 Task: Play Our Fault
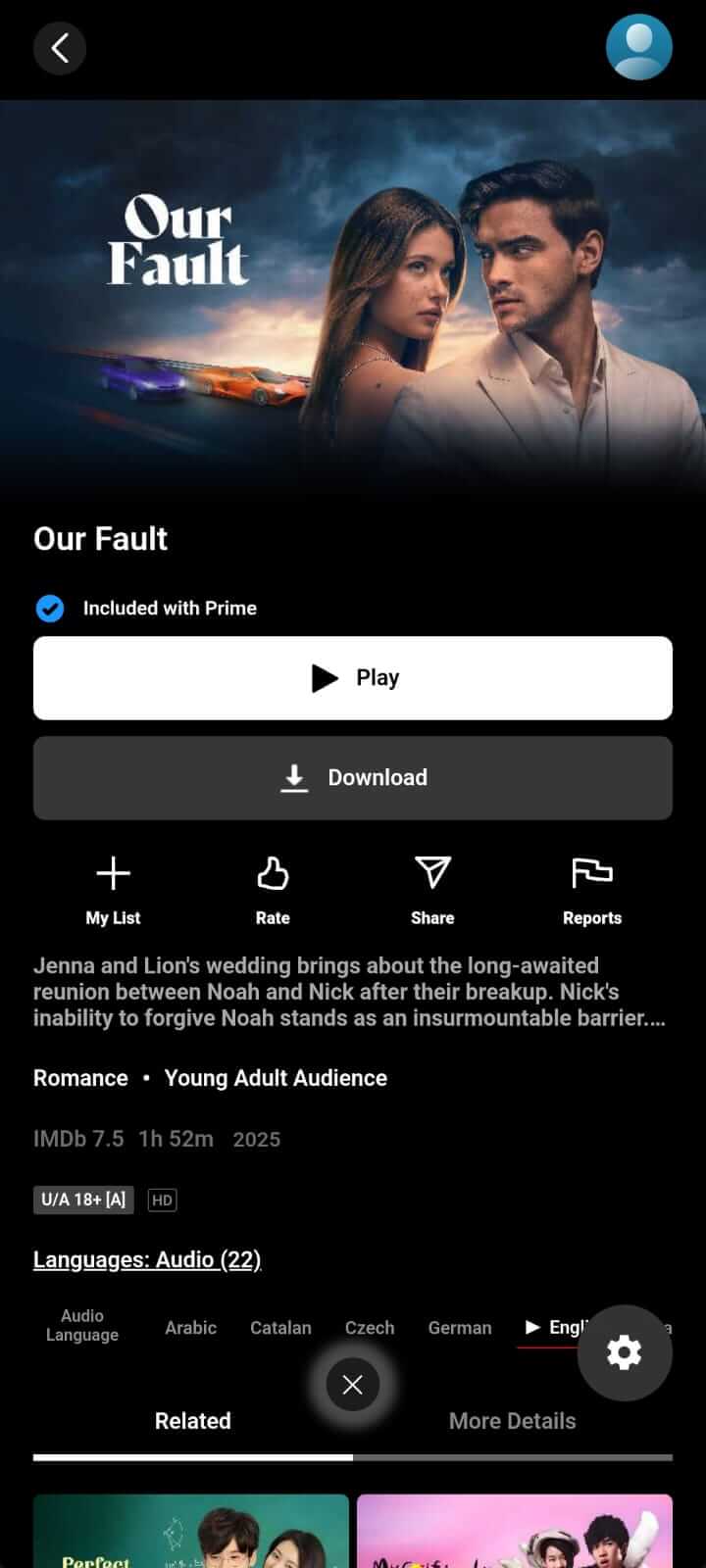[353, 678]
